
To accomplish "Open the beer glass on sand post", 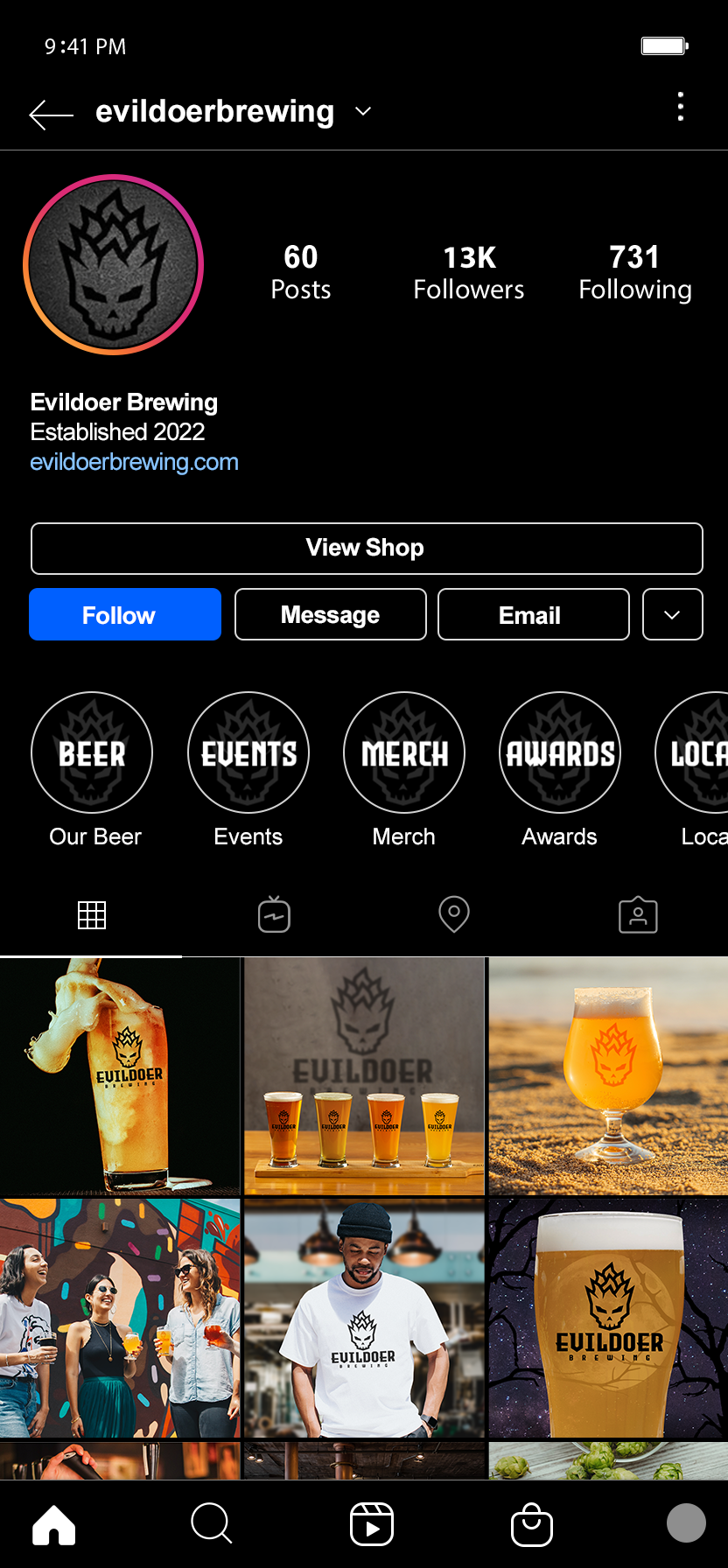I will pos(608,1076).
